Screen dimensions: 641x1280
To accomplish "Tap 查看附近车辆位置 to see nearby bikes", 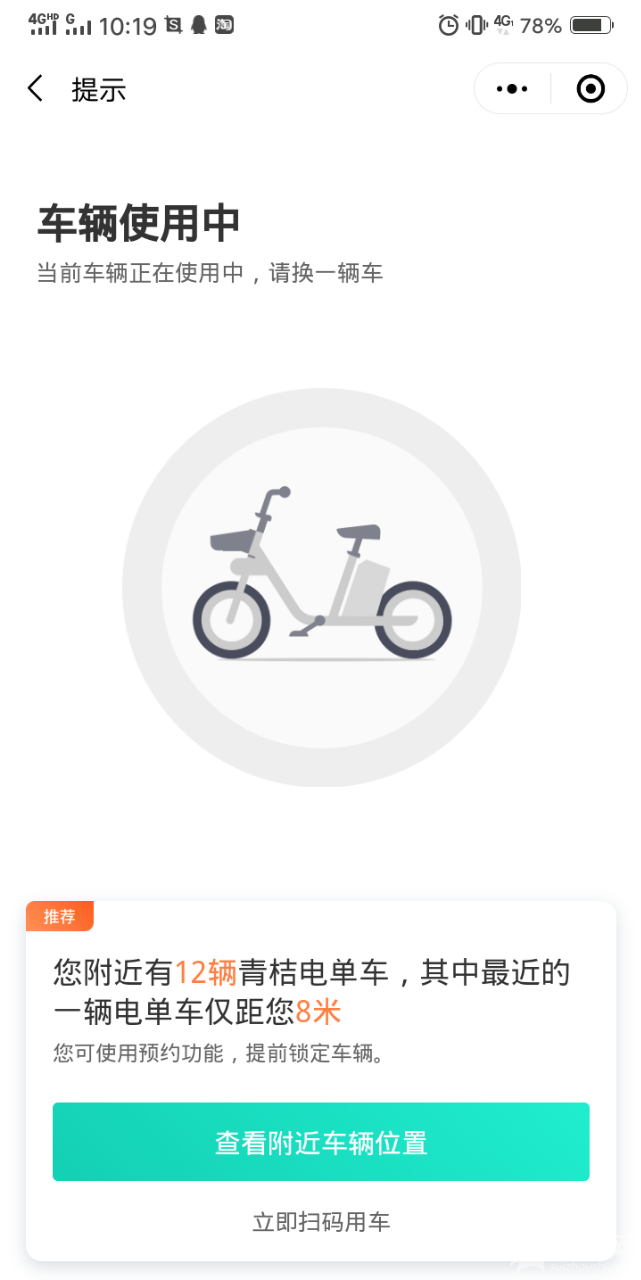I will pos(320,1142).
